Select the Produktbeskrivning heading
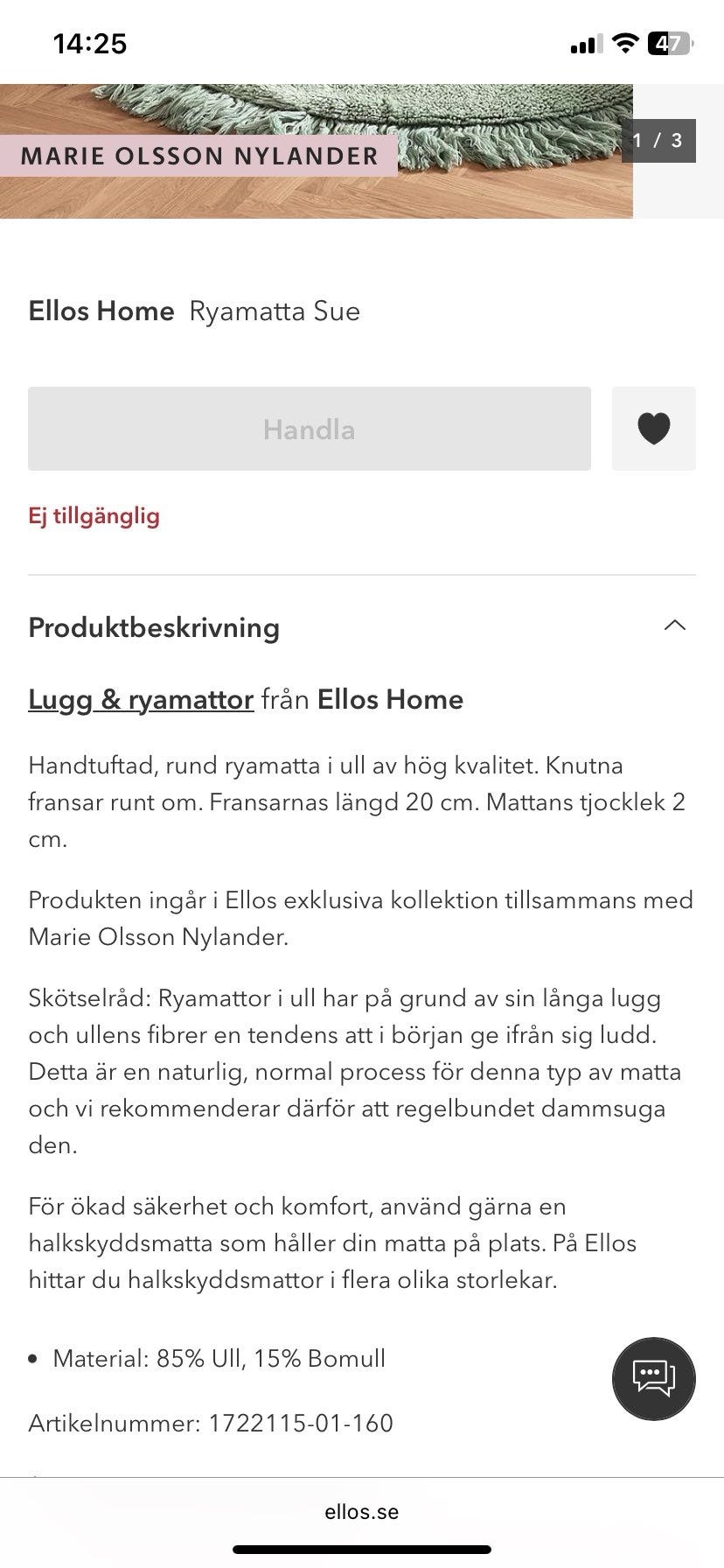Screen dimensions: 724x1568 pyautogui.click(x=153, y=627)
